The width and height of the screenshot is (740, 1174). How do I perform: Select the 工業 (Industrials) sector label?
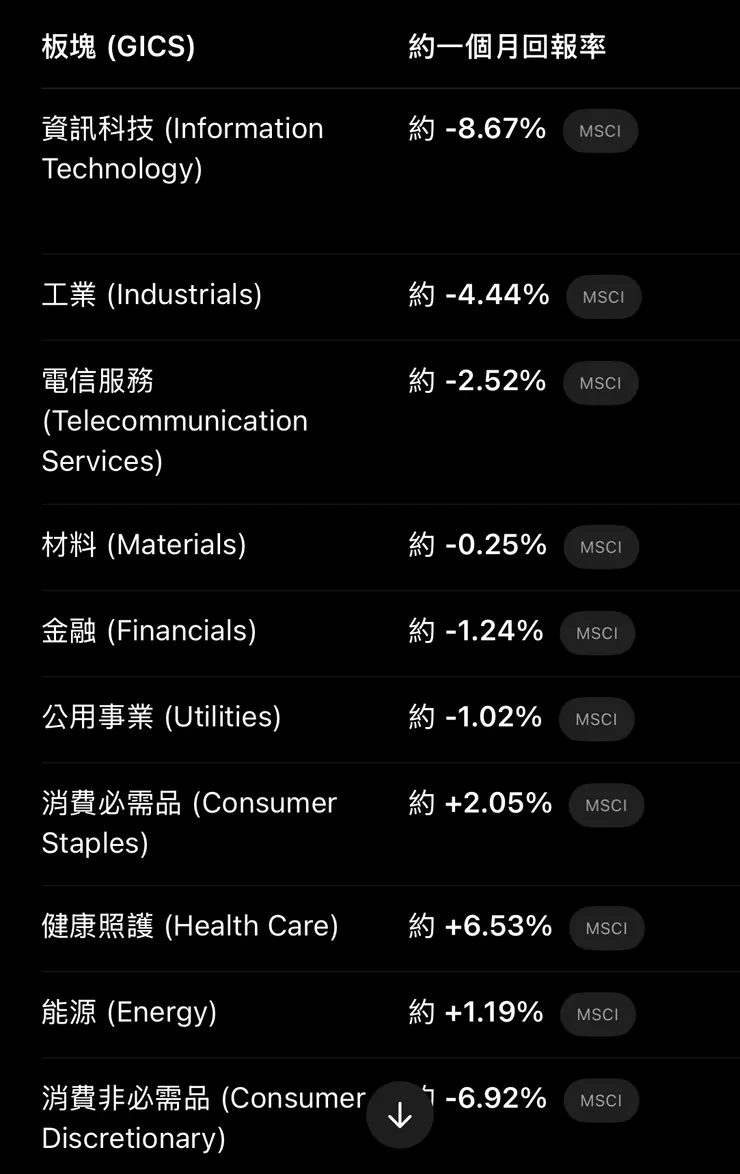(152, 295)
